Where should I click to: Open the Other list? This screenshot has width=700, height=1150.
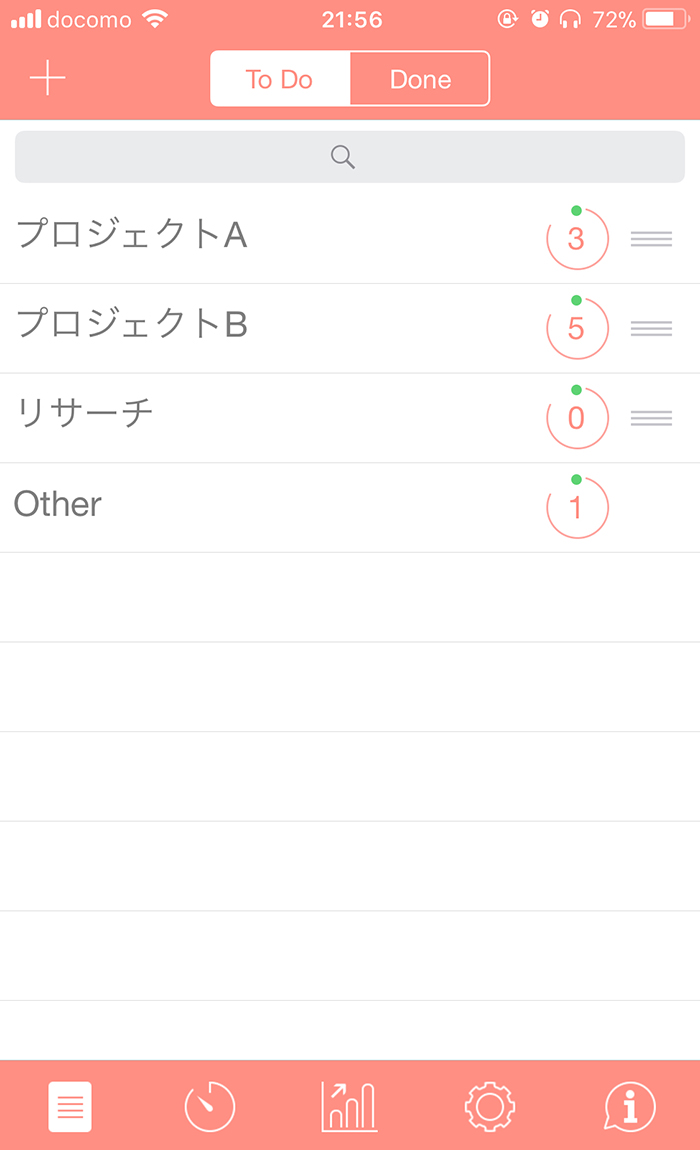(350, 508)
